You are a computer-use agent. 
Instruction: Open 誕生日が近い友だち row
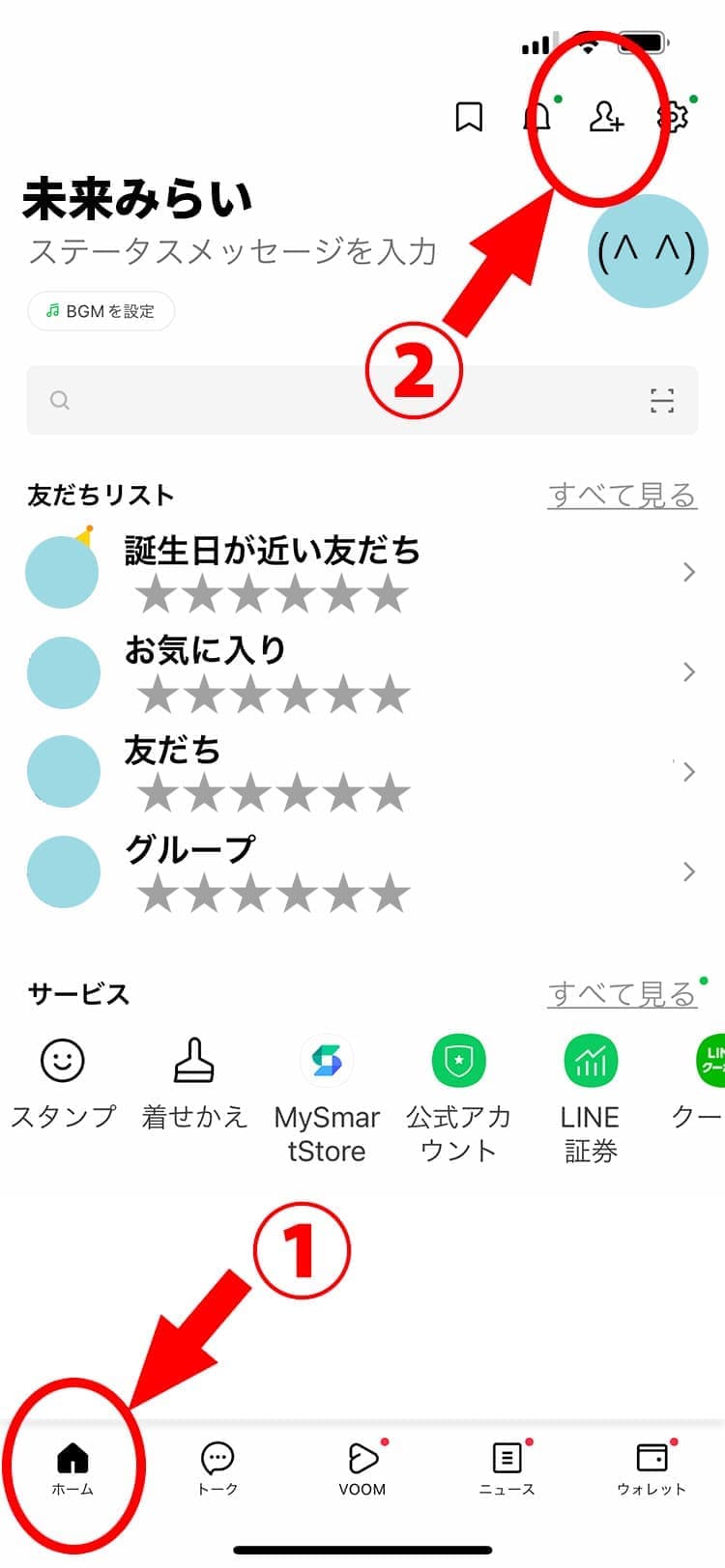click(362, 572)
